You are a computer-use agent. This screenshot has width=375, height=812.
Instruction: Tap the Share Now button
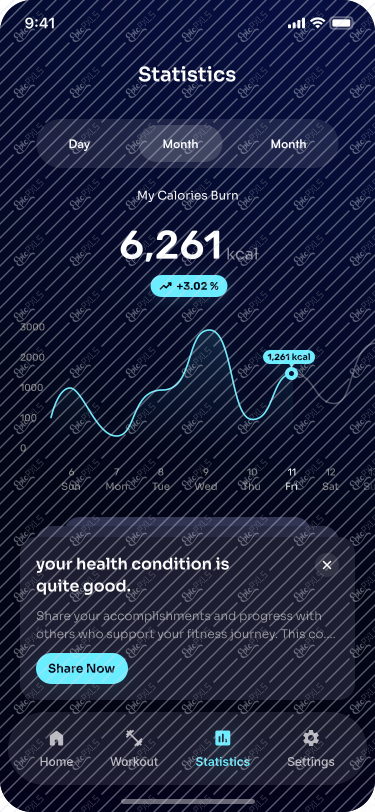tap(82, 668)
